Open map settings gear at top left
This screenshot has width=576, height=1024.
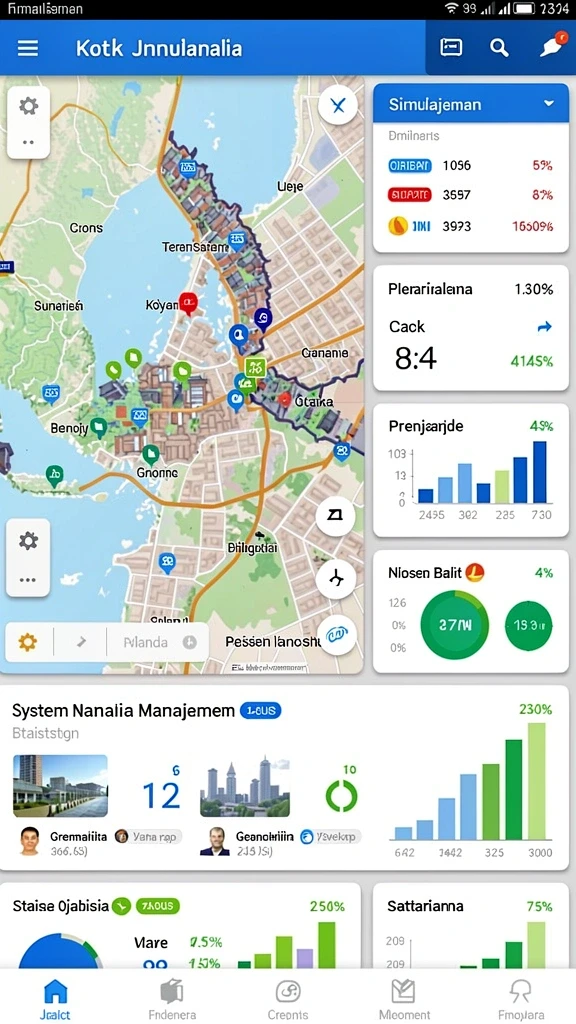tap(28, 106)
